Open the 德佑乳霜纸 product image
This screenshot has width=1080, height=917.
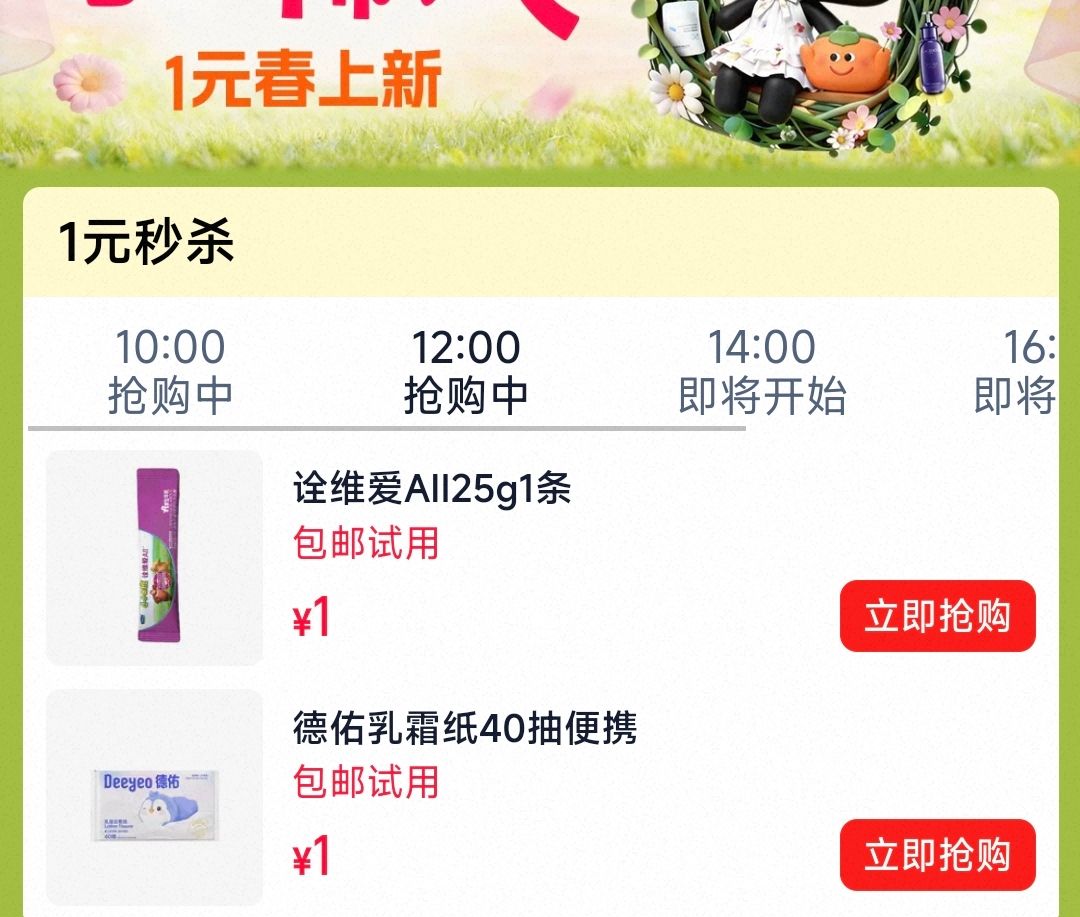coord(155,797)
